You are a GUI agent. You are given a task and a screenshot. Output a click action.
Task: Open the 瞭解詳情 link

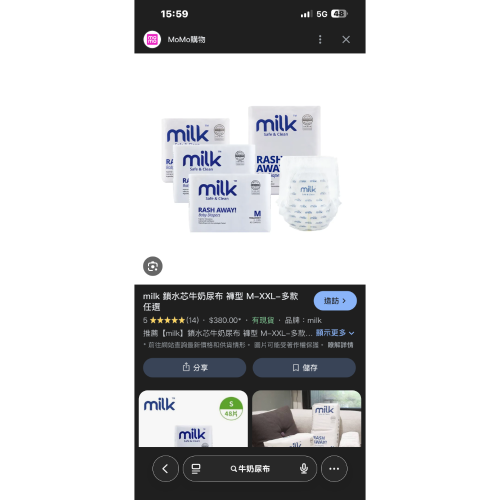[340, 345]
